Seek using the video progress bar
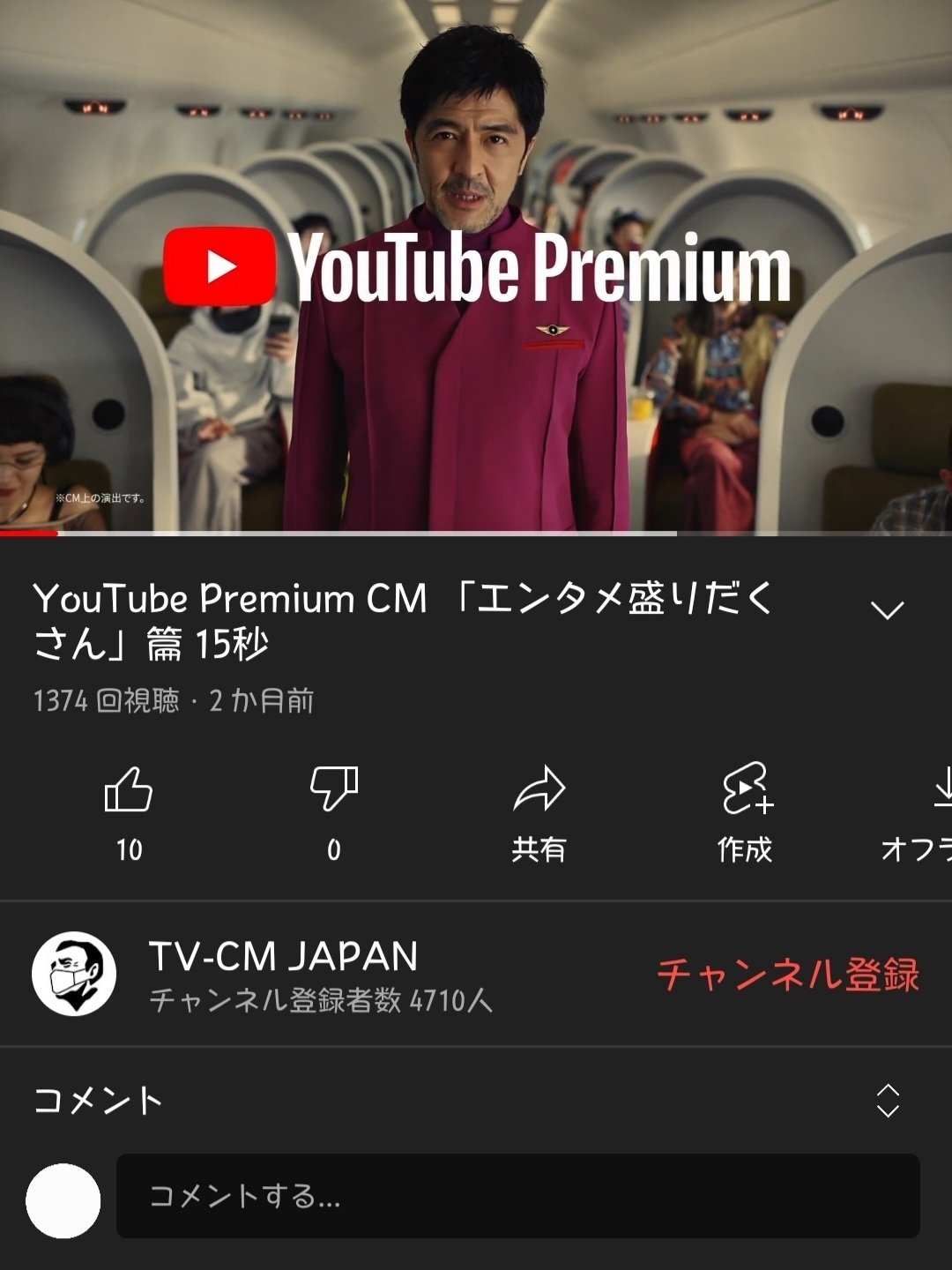Viewport: 952px width, 1270px height. click(353, 533)
